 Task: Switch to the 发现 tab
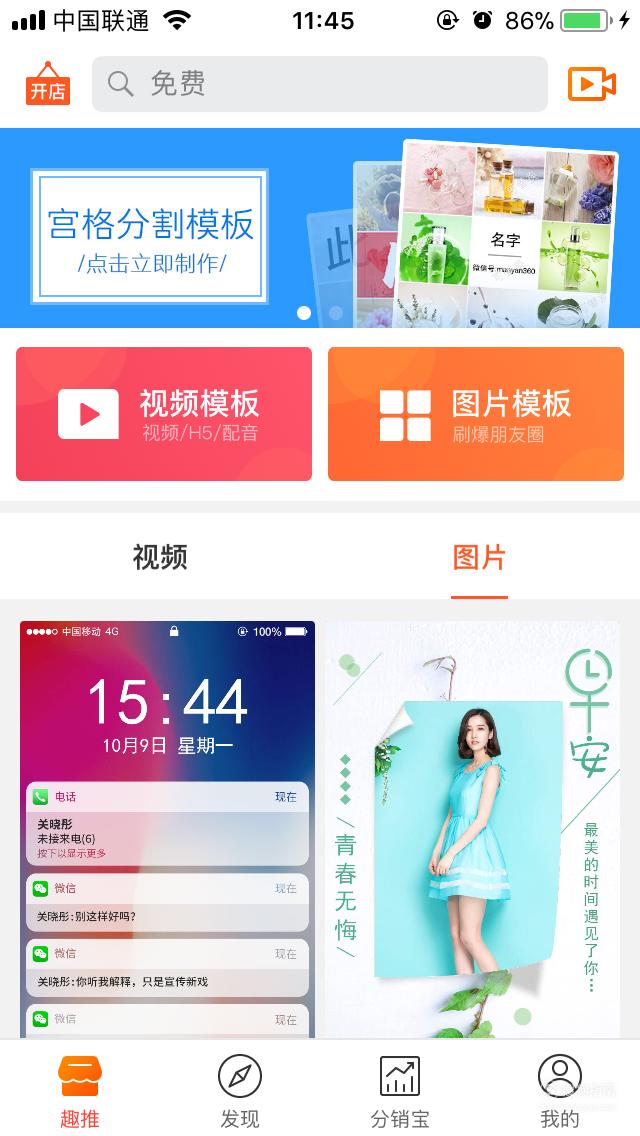tap(240, 1090)
